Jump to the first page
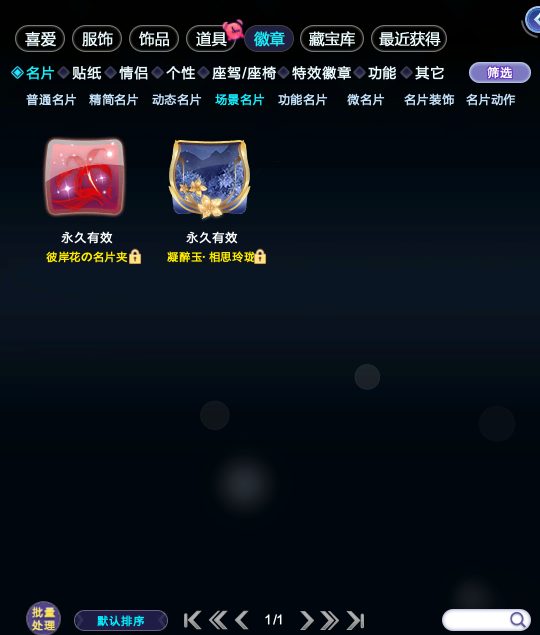Image resolution: width=540 pixels, height=635 pixels. 192,620
